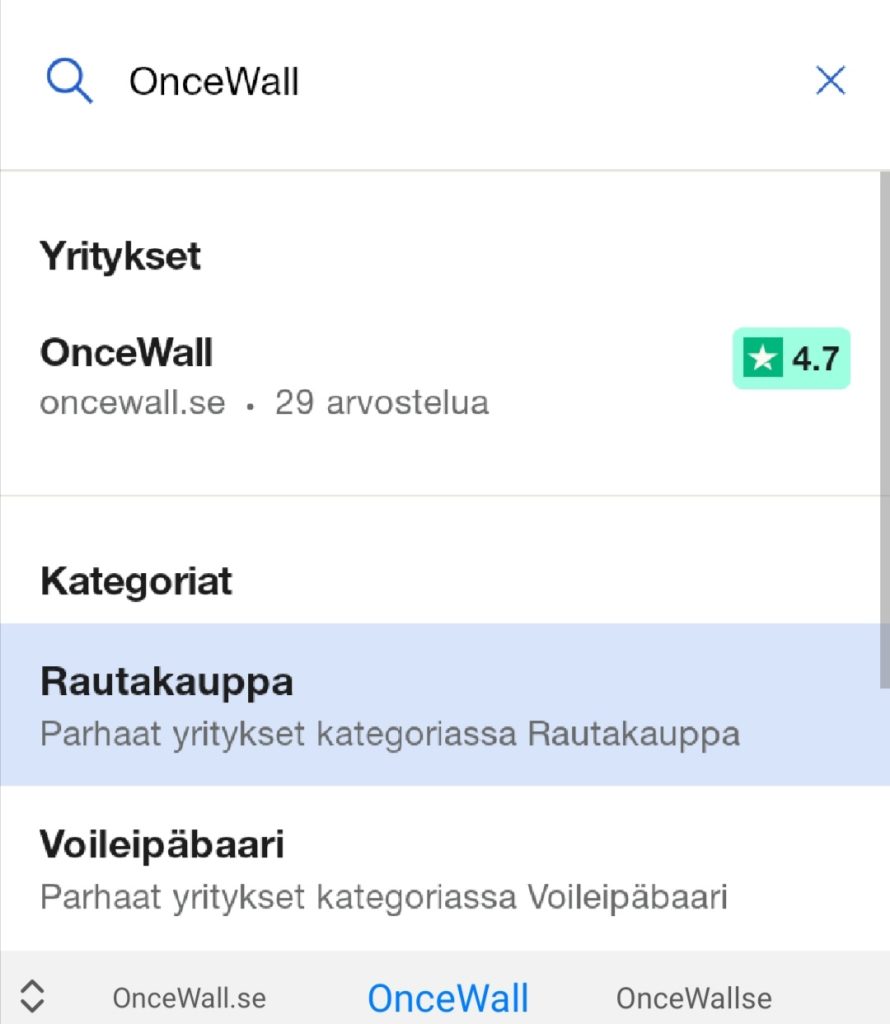Choose the OnceWall.se keyboard suggestion
Screen dimensions: 890x1024
coord(189,997)
